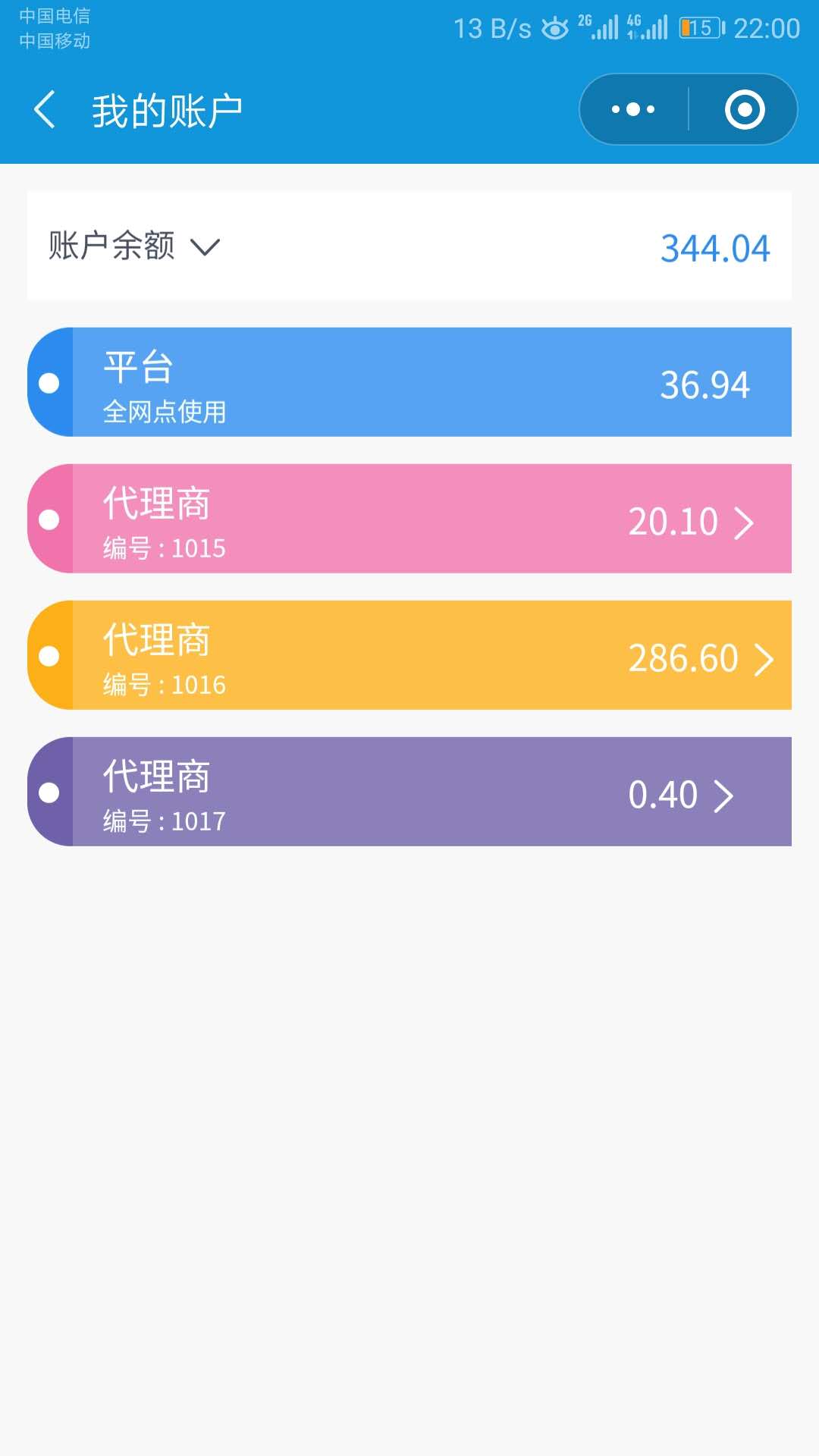Open the mini program three-dot menu
The height and width of the screenshot is (1456, 819).
click(633, 109)
